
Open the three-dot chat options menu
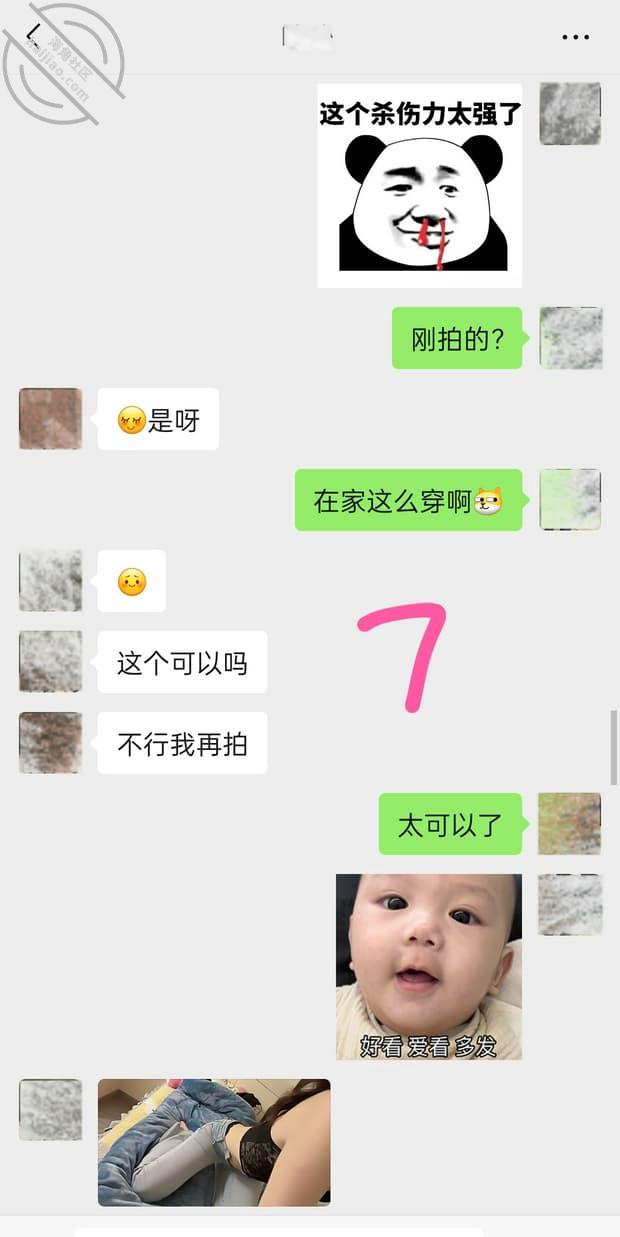575,37
